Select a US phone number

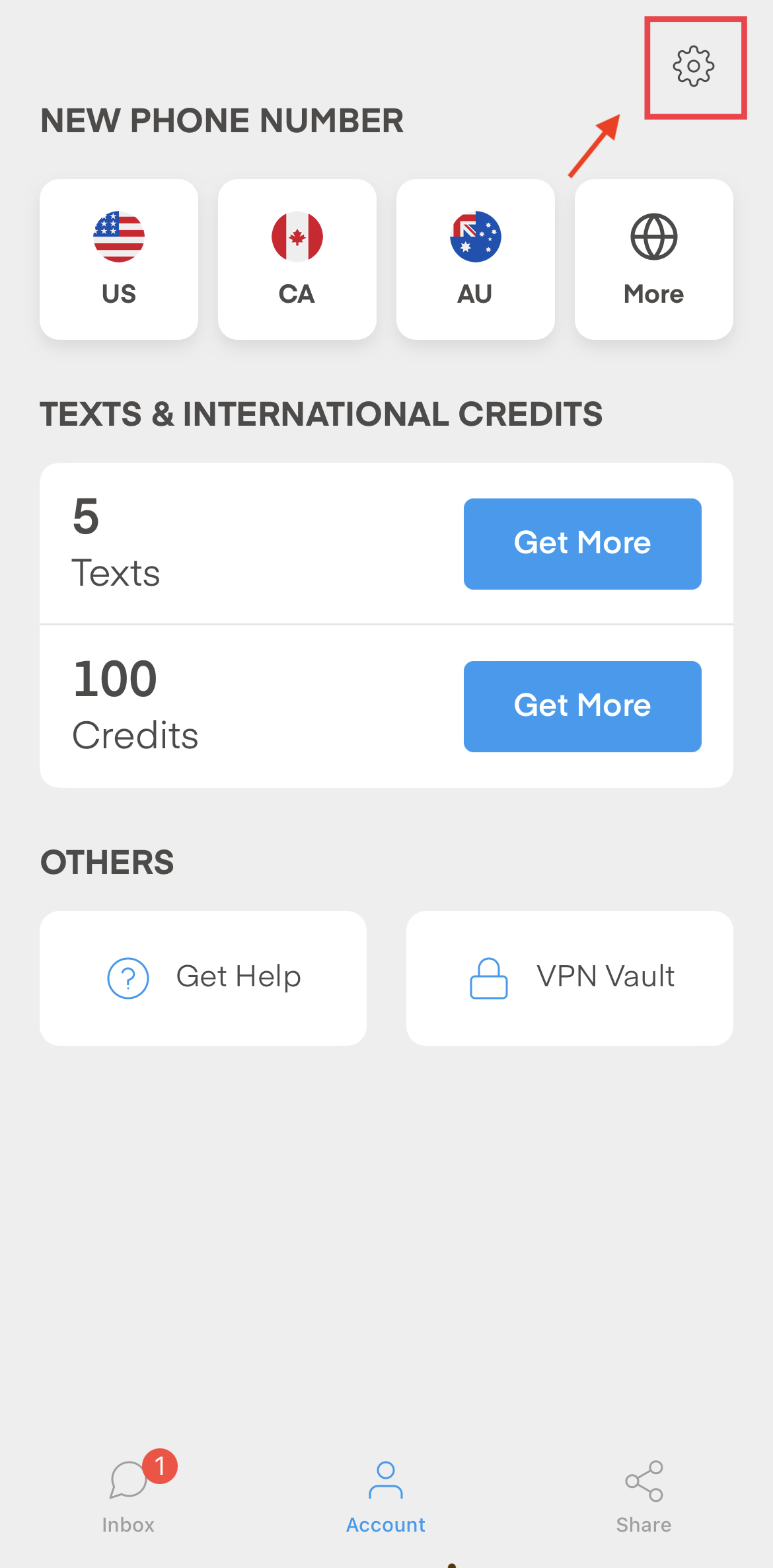[119, 259]
